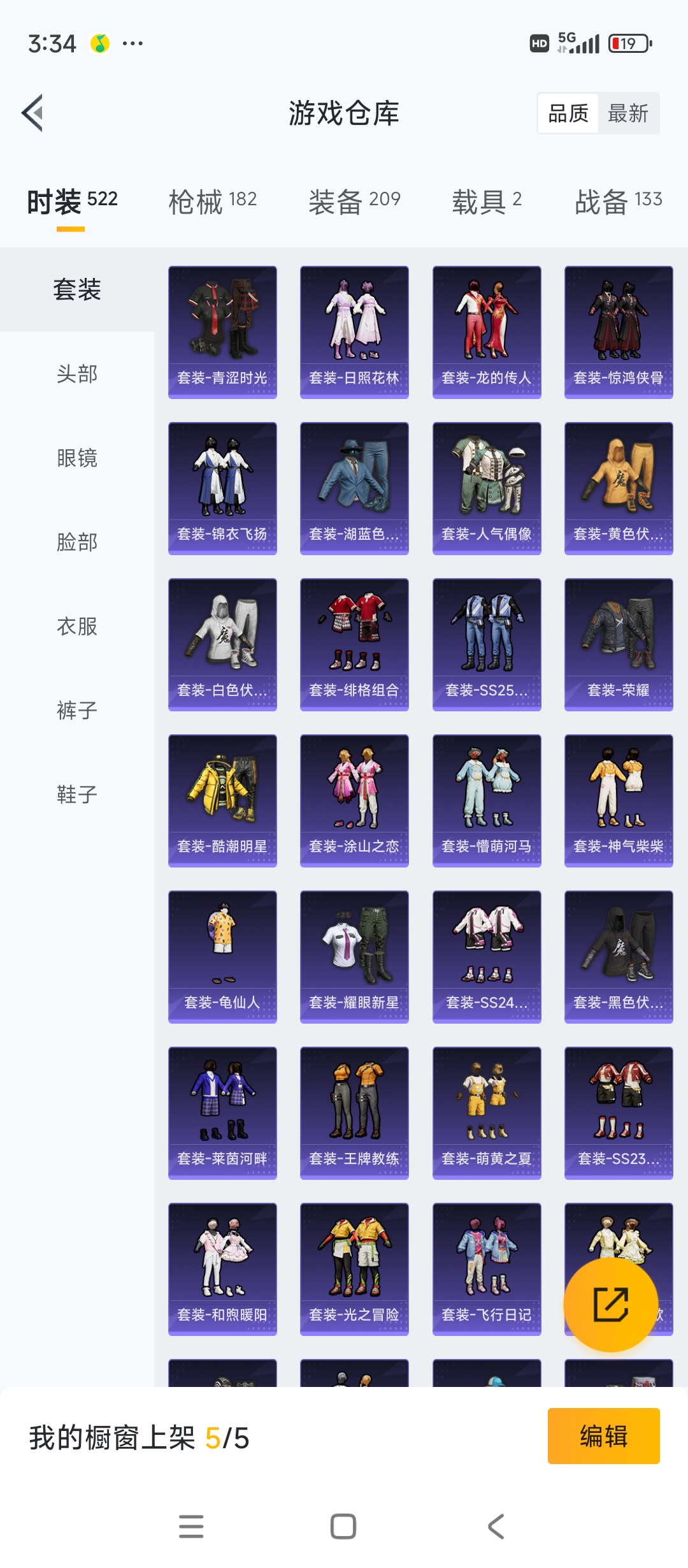Switch to the 装备 tab
This screenshot has width=688, height=1568.
pos(354,201)
